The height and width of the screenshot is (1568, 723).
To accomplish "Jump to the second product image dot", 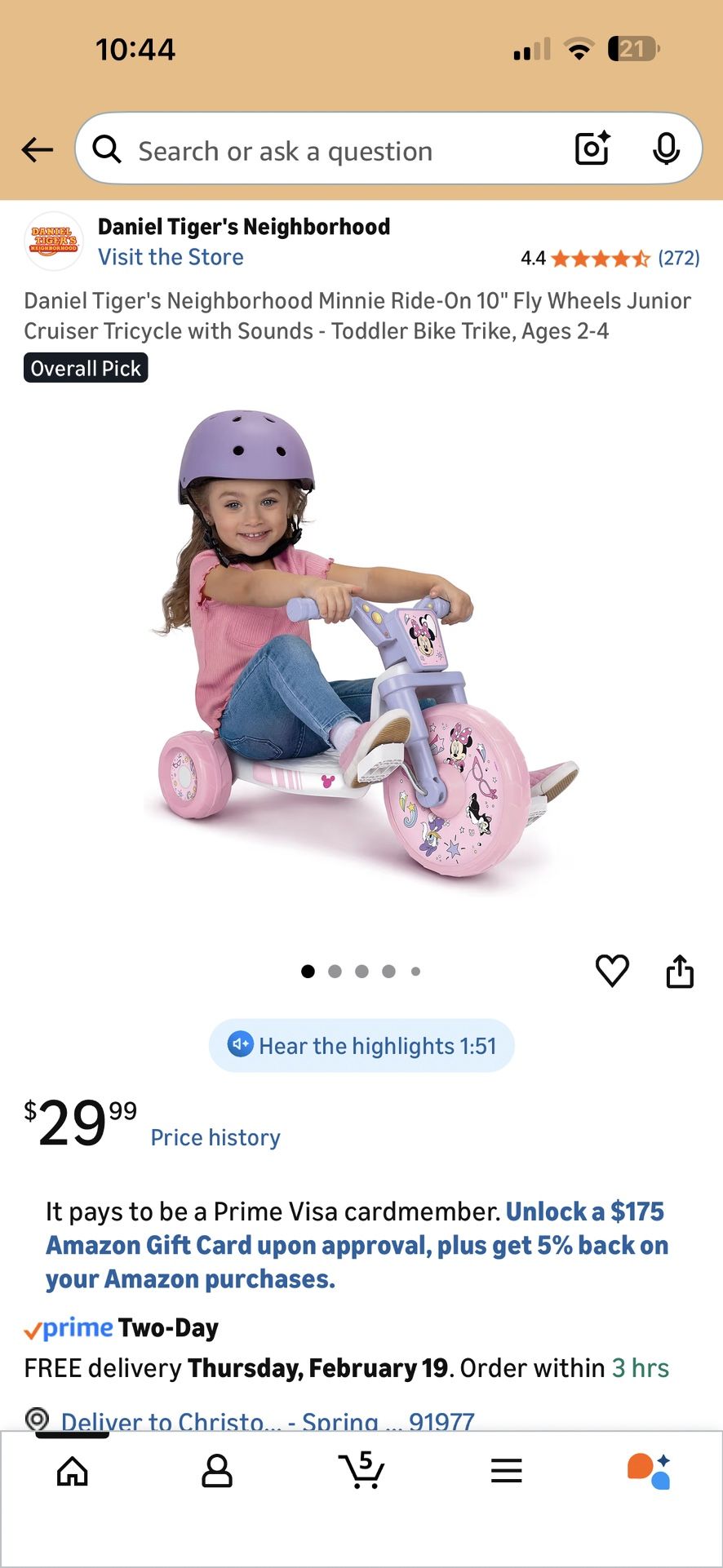I will [x=335, y=971].
